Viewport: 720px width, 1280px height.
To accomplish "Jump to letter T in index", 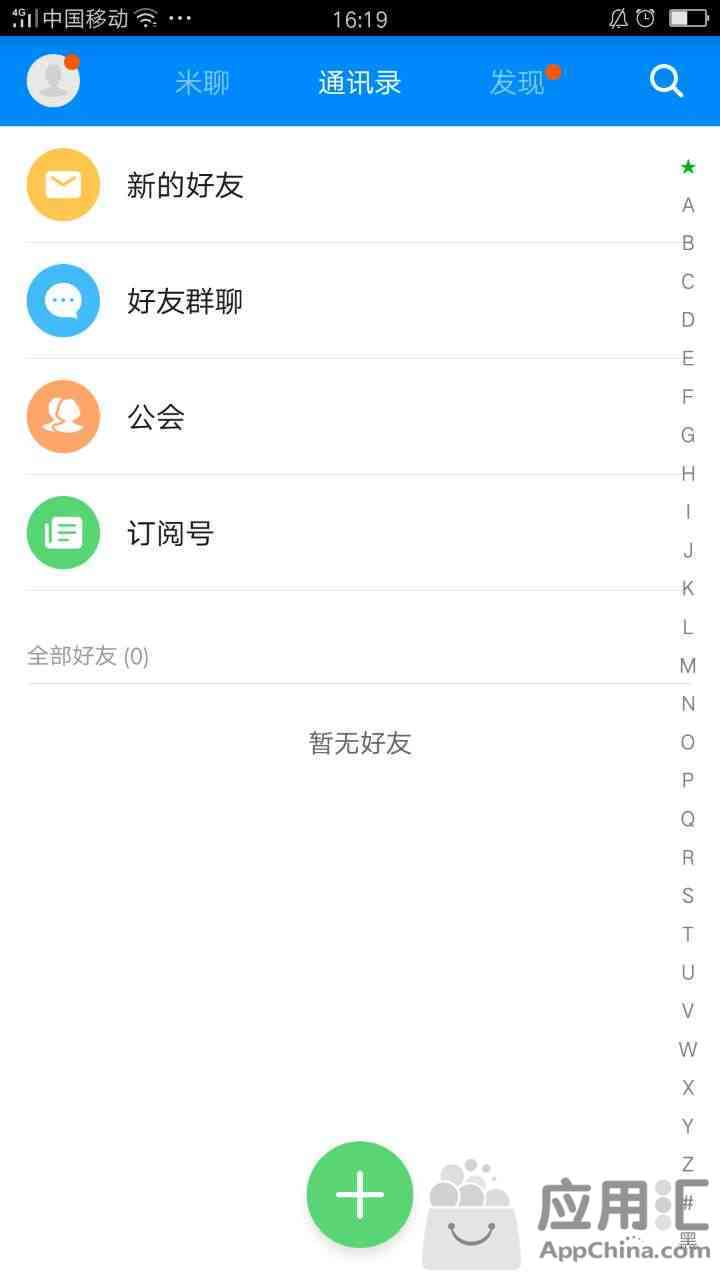I will pos(688,934).
